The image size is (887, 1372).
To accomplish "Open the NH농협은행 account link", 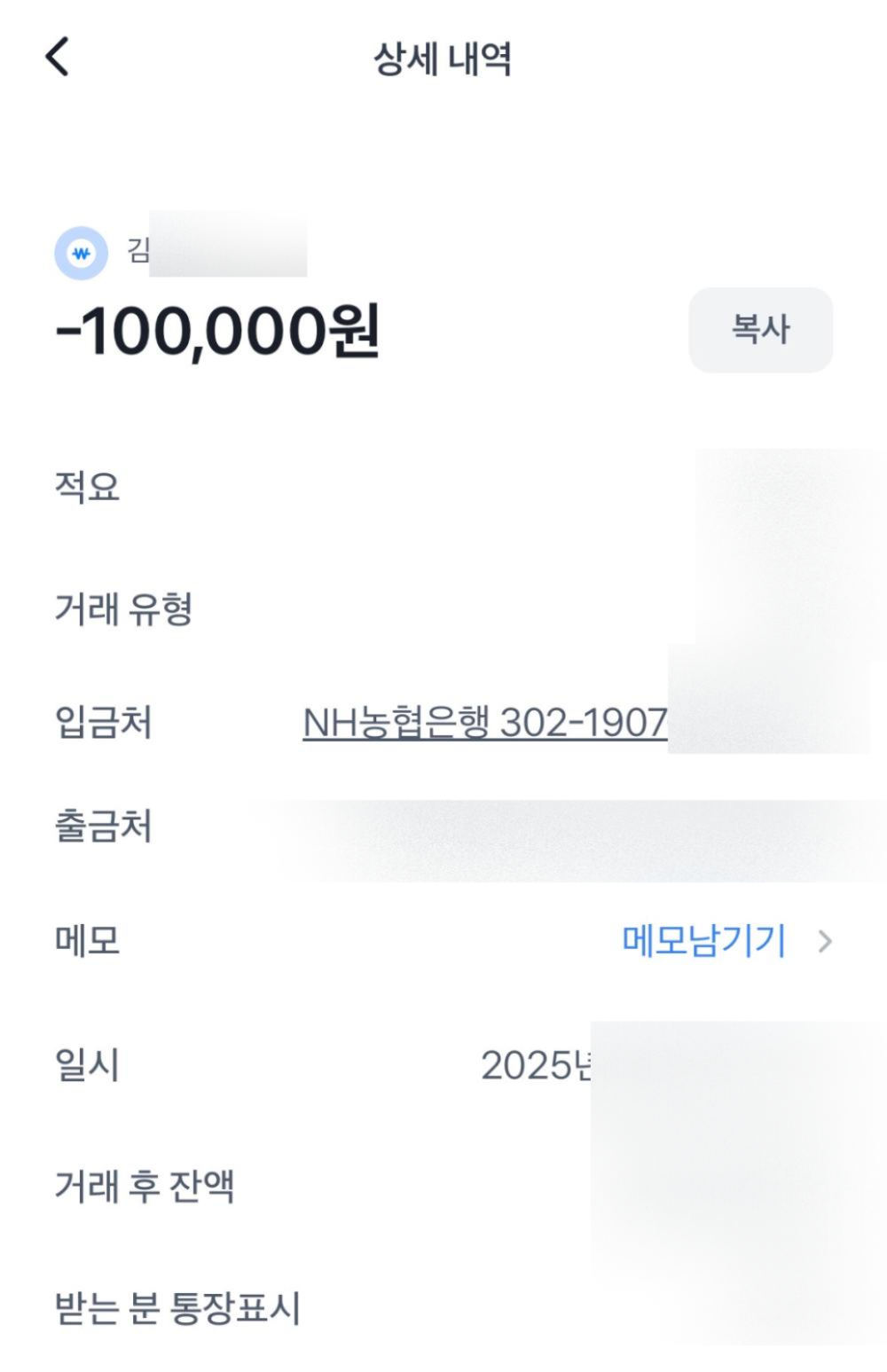I will pos(484,723).
